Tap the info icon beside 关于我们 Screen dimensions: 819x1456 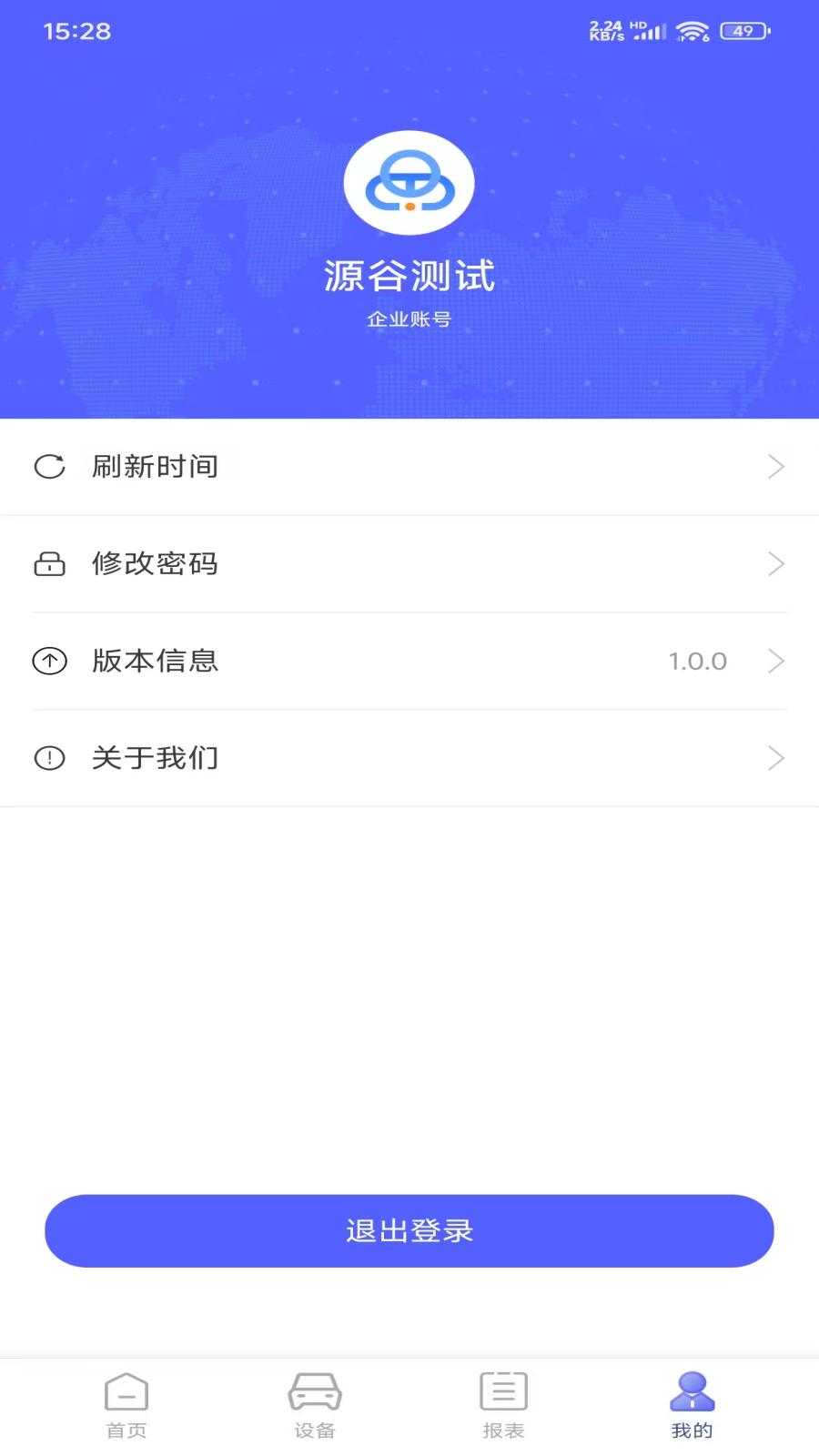[50, 757]
